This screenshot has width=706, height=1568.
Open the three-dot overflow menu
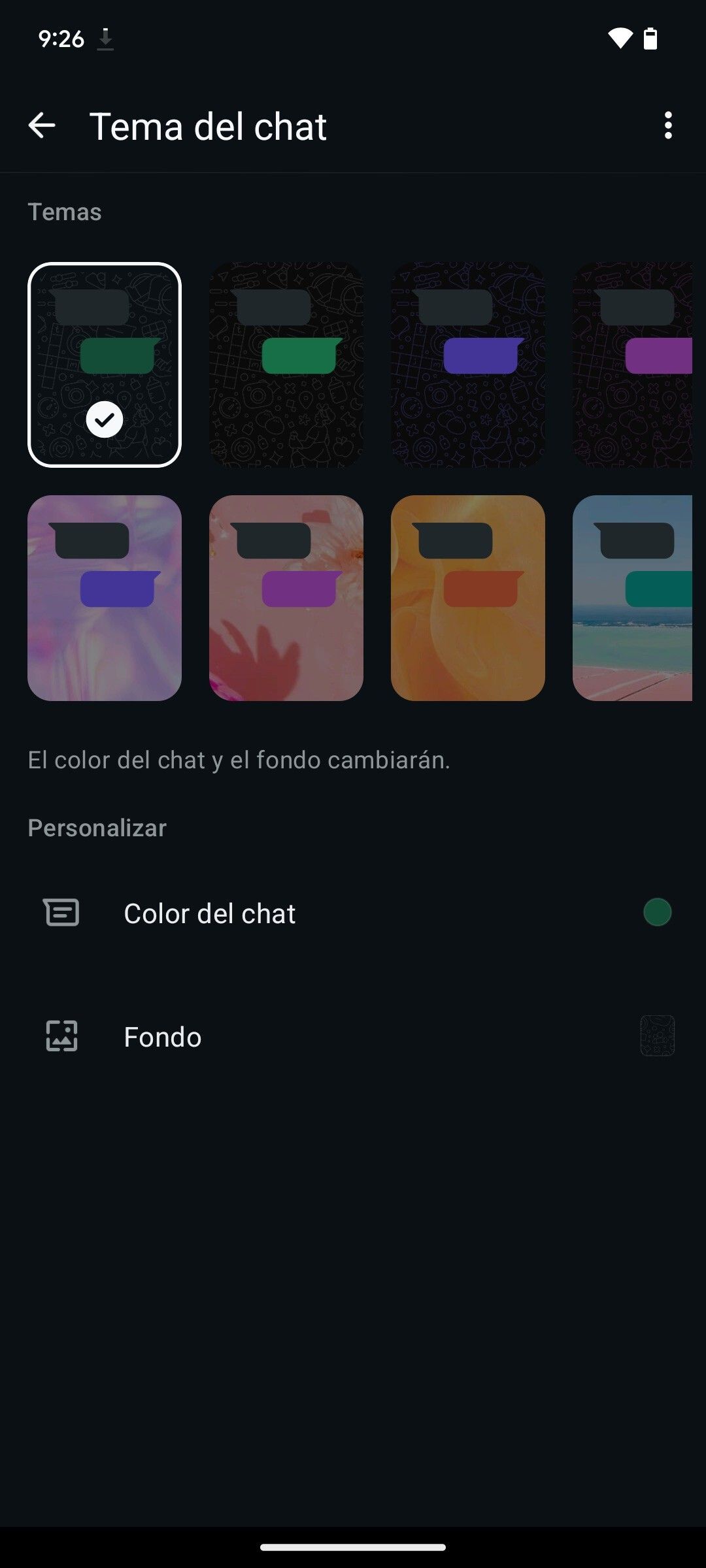(x=667, y=125)
